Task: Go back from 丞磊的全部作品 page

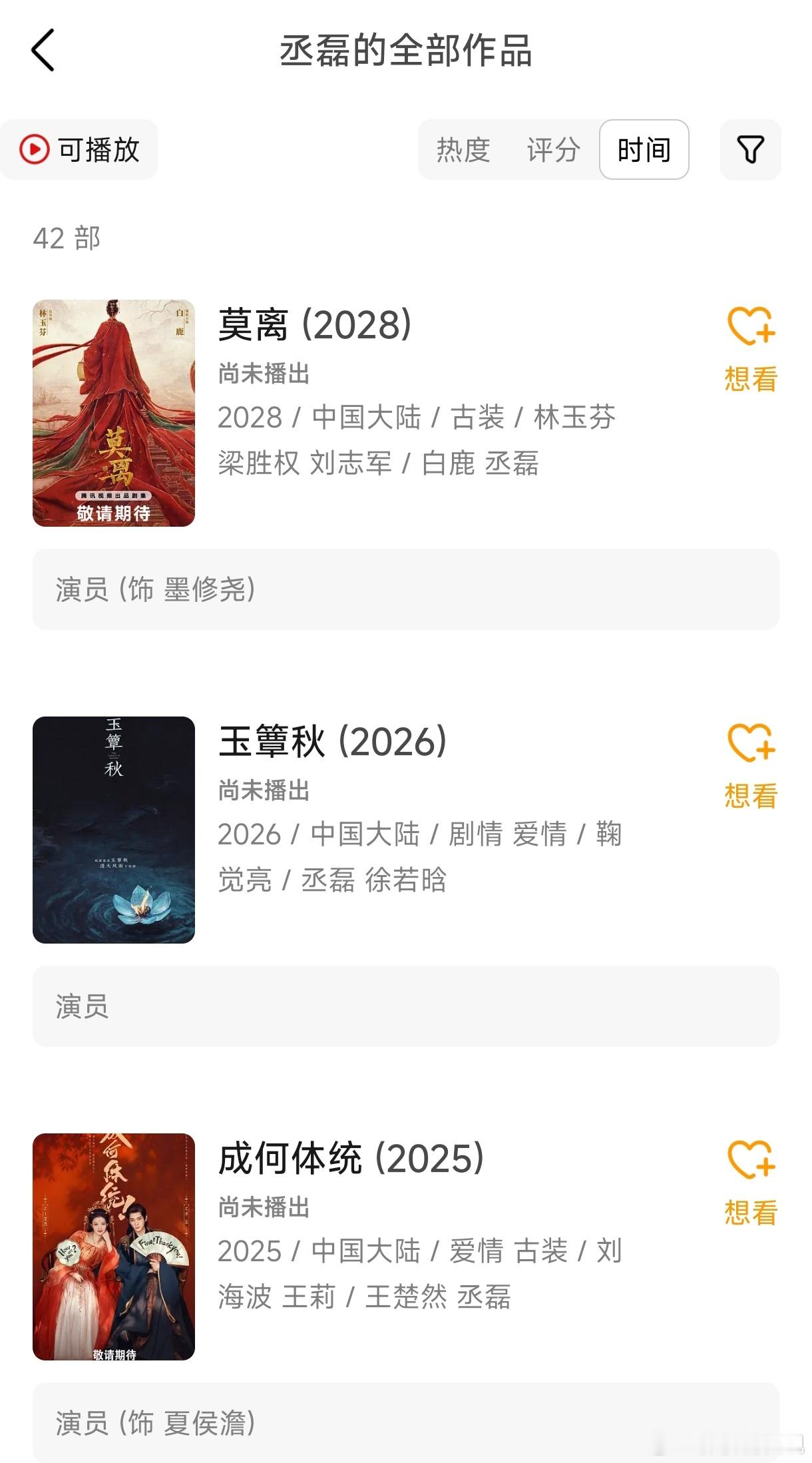Action: [43, 50]
